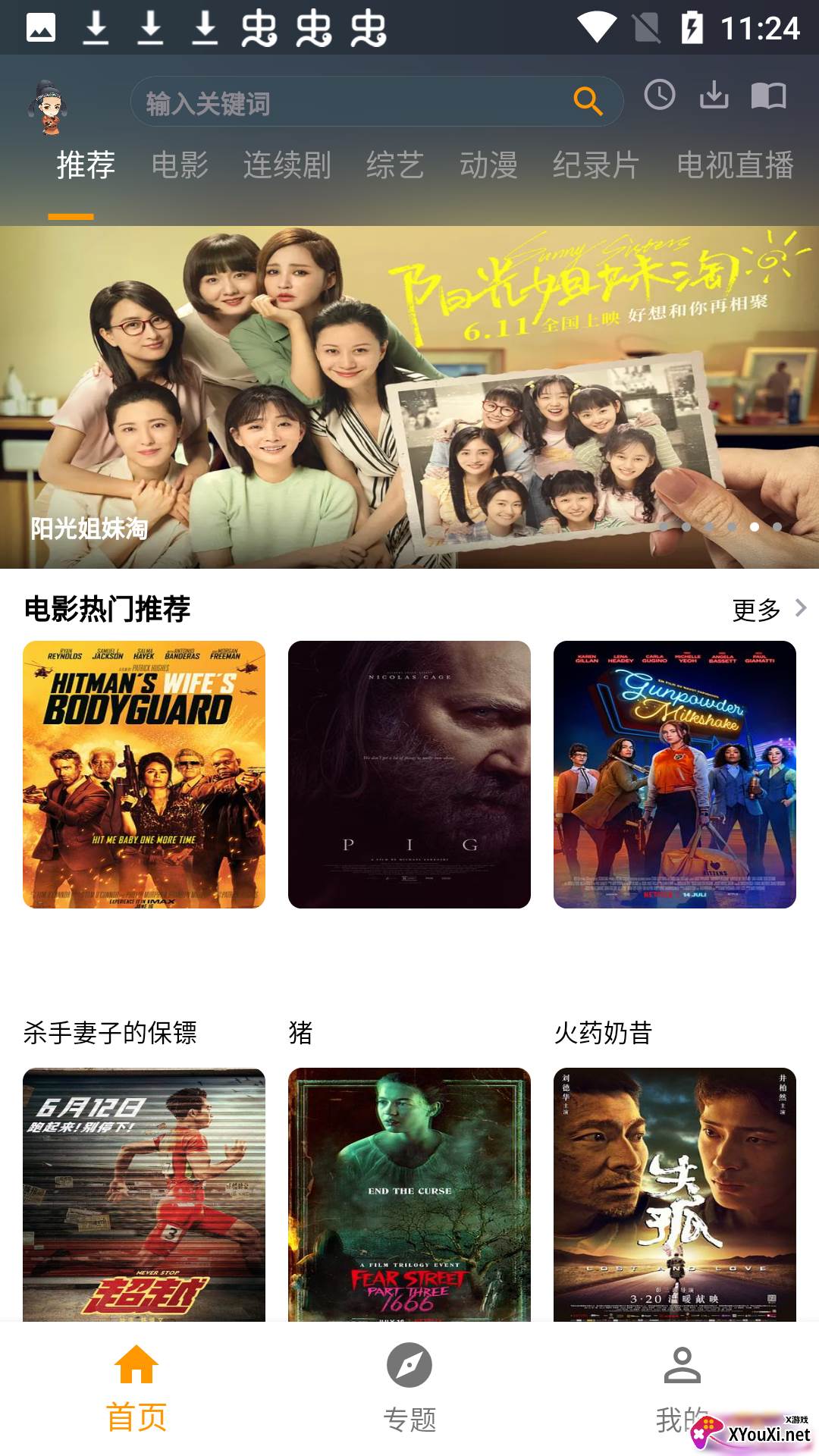Open the movie 猪

(x=409, y=774)
